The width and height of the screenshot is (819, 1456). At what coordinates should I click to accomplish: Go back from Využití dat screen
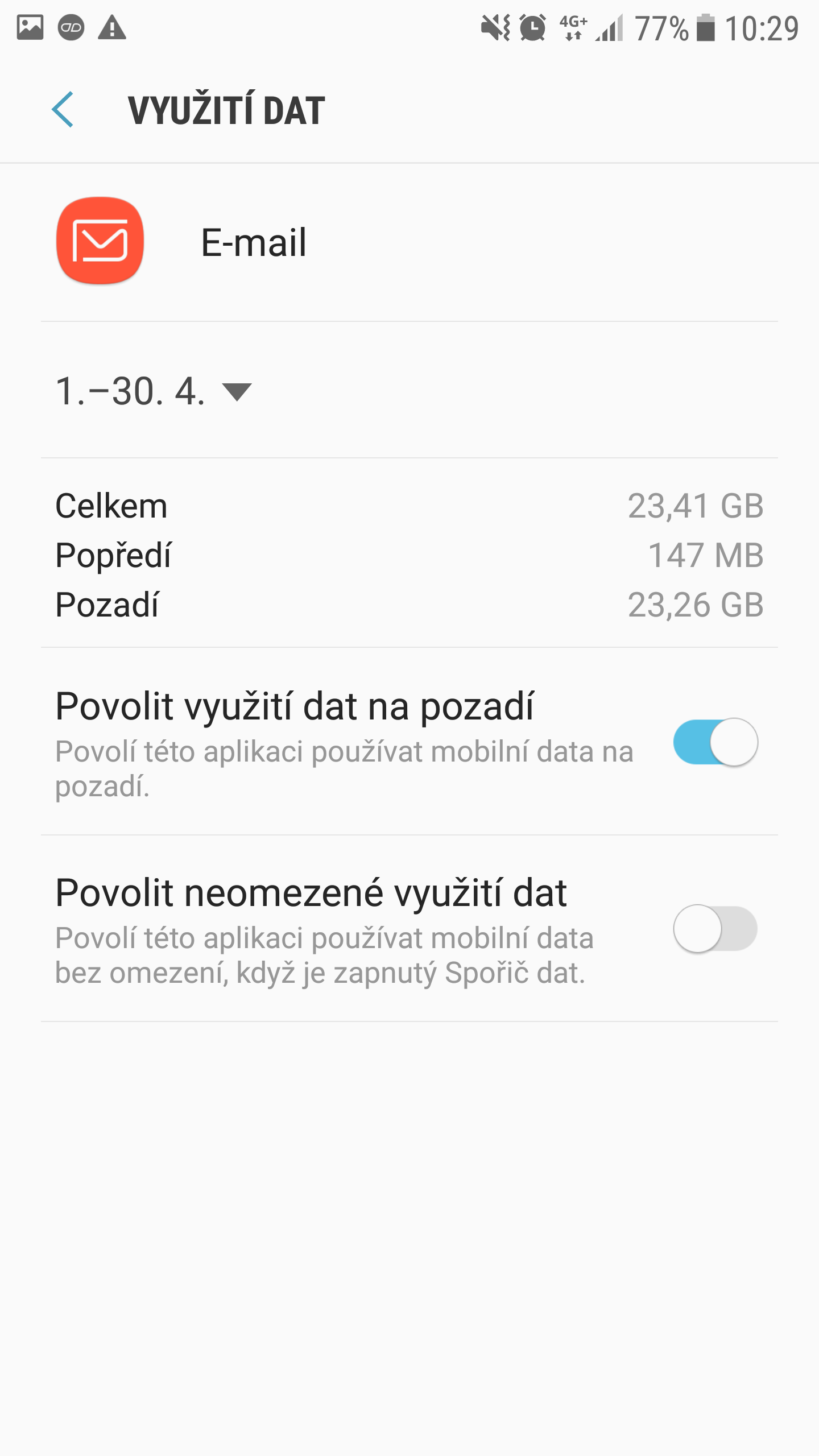63,109
